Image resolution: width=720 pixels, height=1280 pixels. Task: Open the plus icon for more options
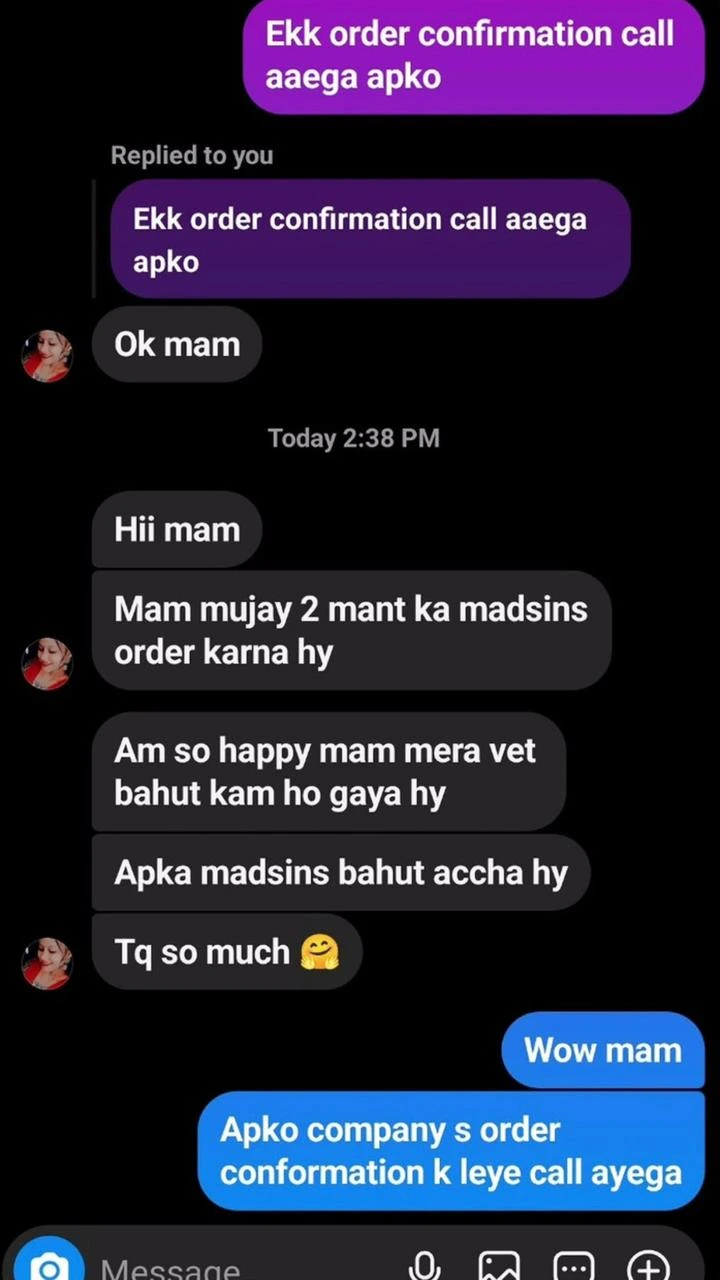coord(649,1266)
